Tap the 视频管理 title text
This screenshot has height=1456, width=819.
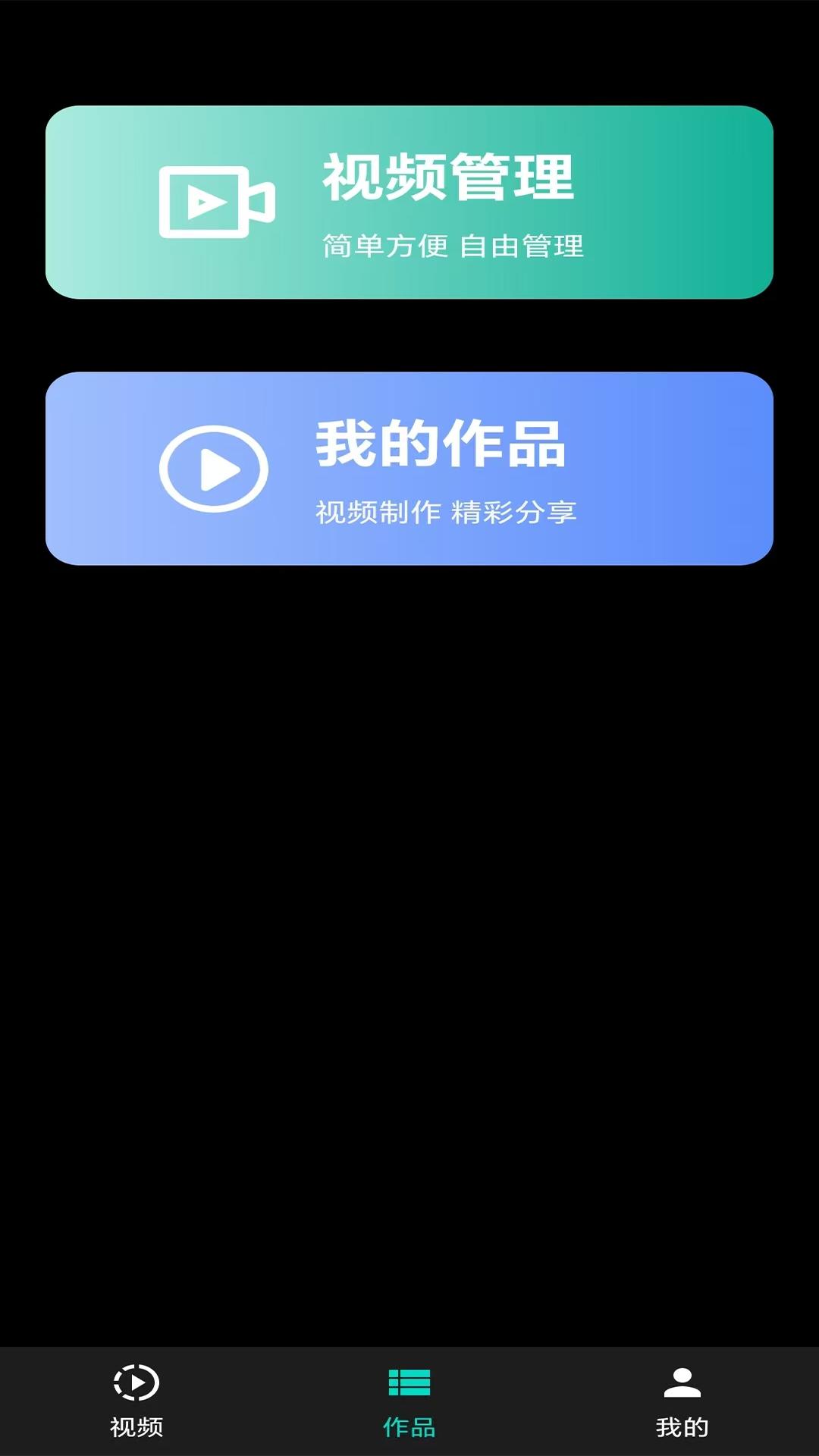450,177
